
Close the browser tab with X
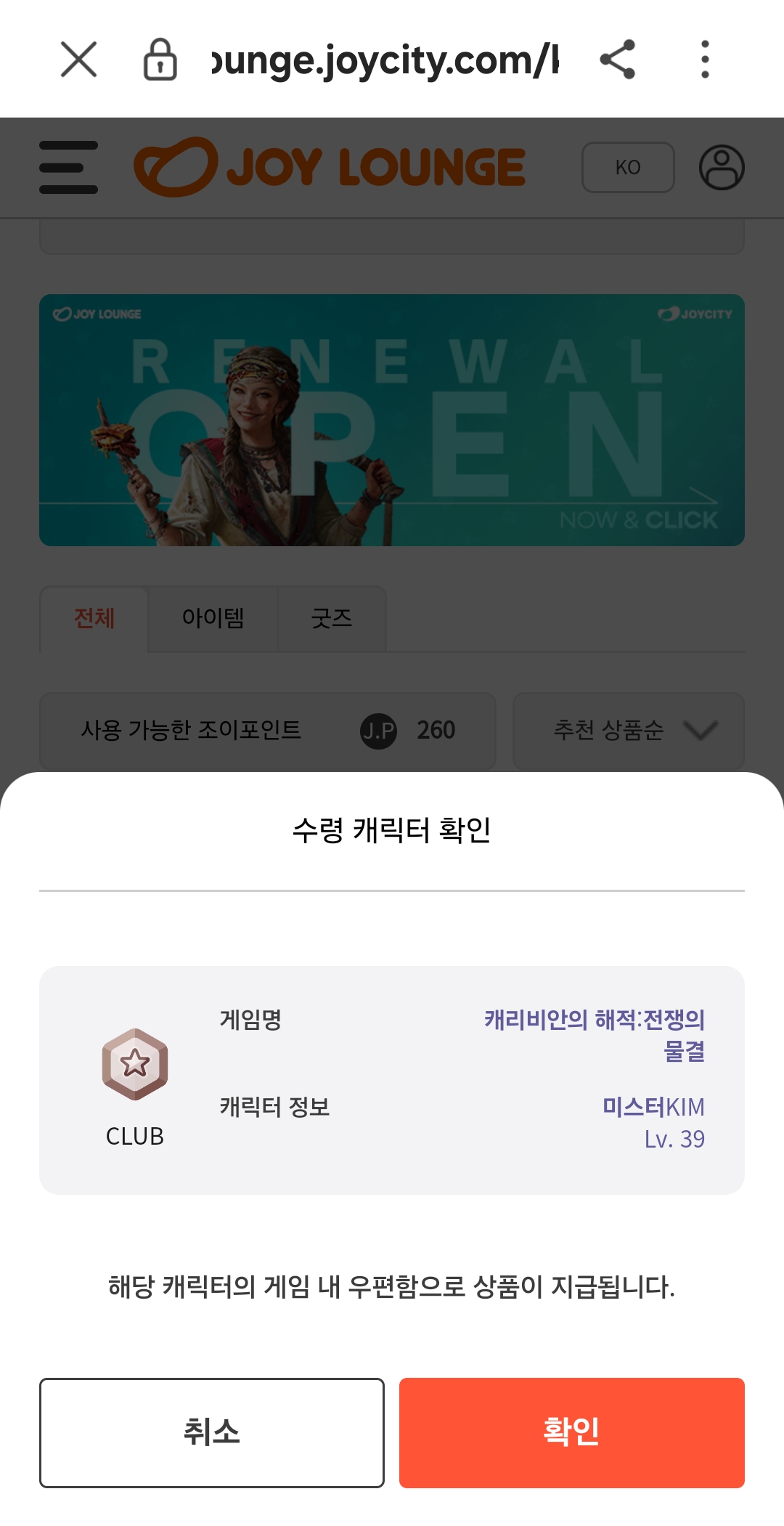(78, 59)
